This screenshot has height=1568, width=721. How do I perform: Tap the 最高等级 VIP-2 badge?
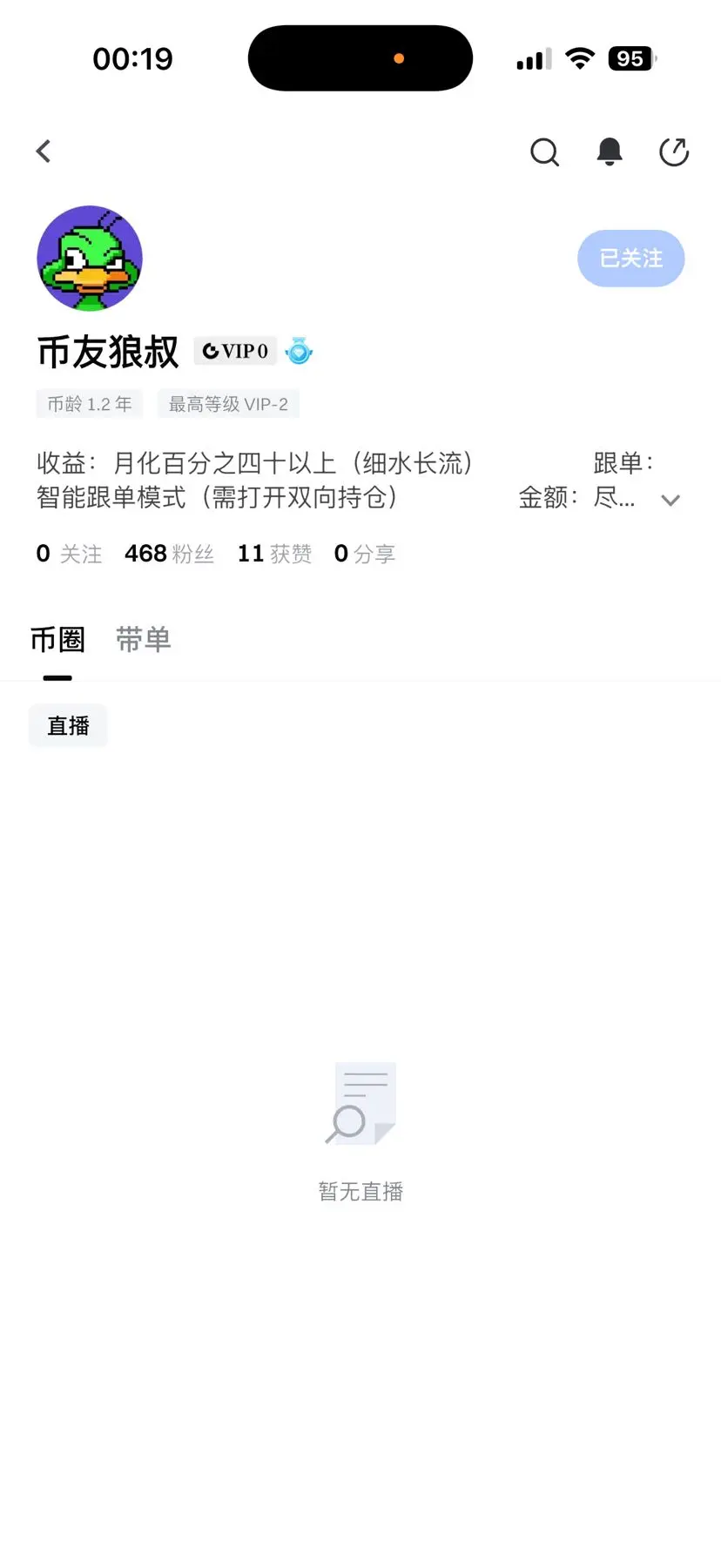[x=227, y=403]
